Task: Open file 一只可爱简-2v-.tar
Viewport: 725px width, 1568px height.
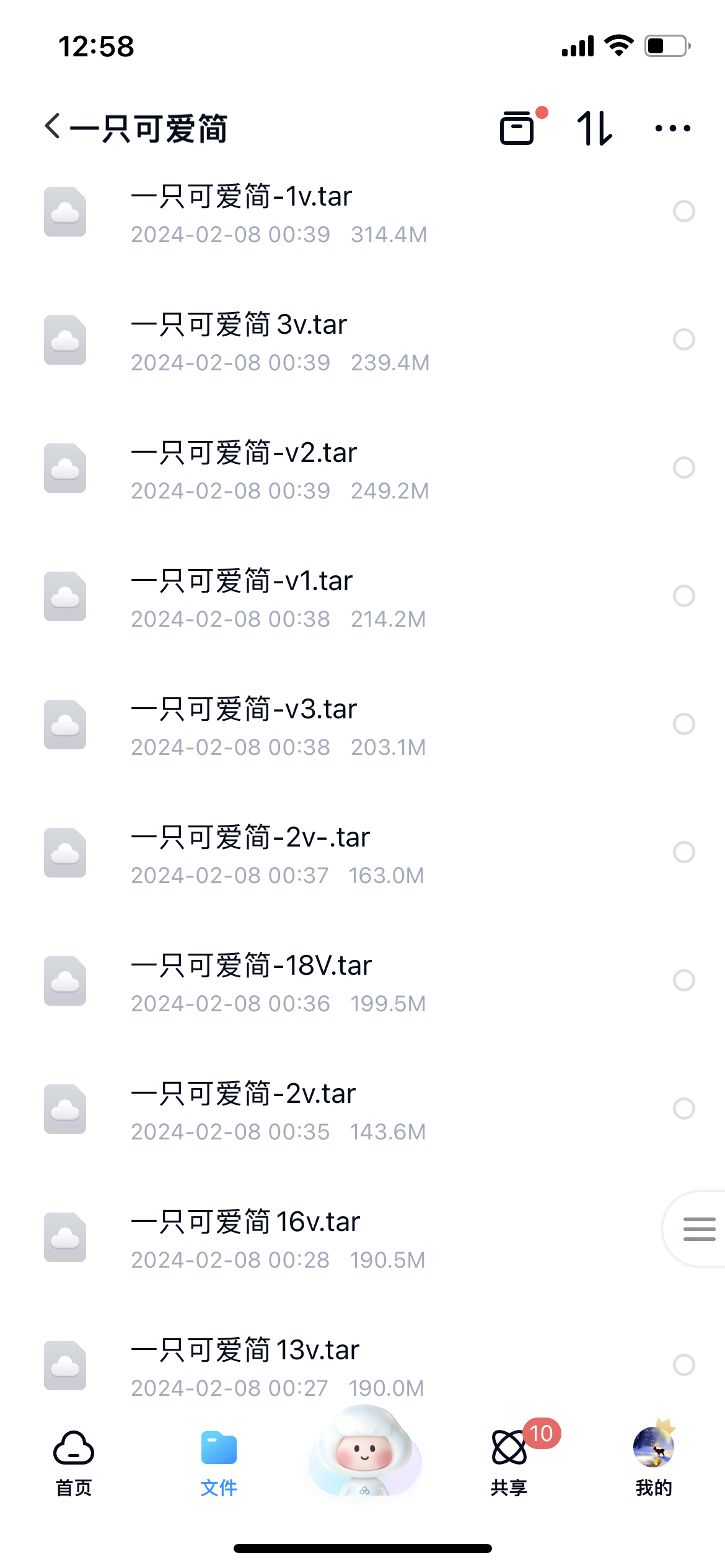Action: (x=362, y=853)
